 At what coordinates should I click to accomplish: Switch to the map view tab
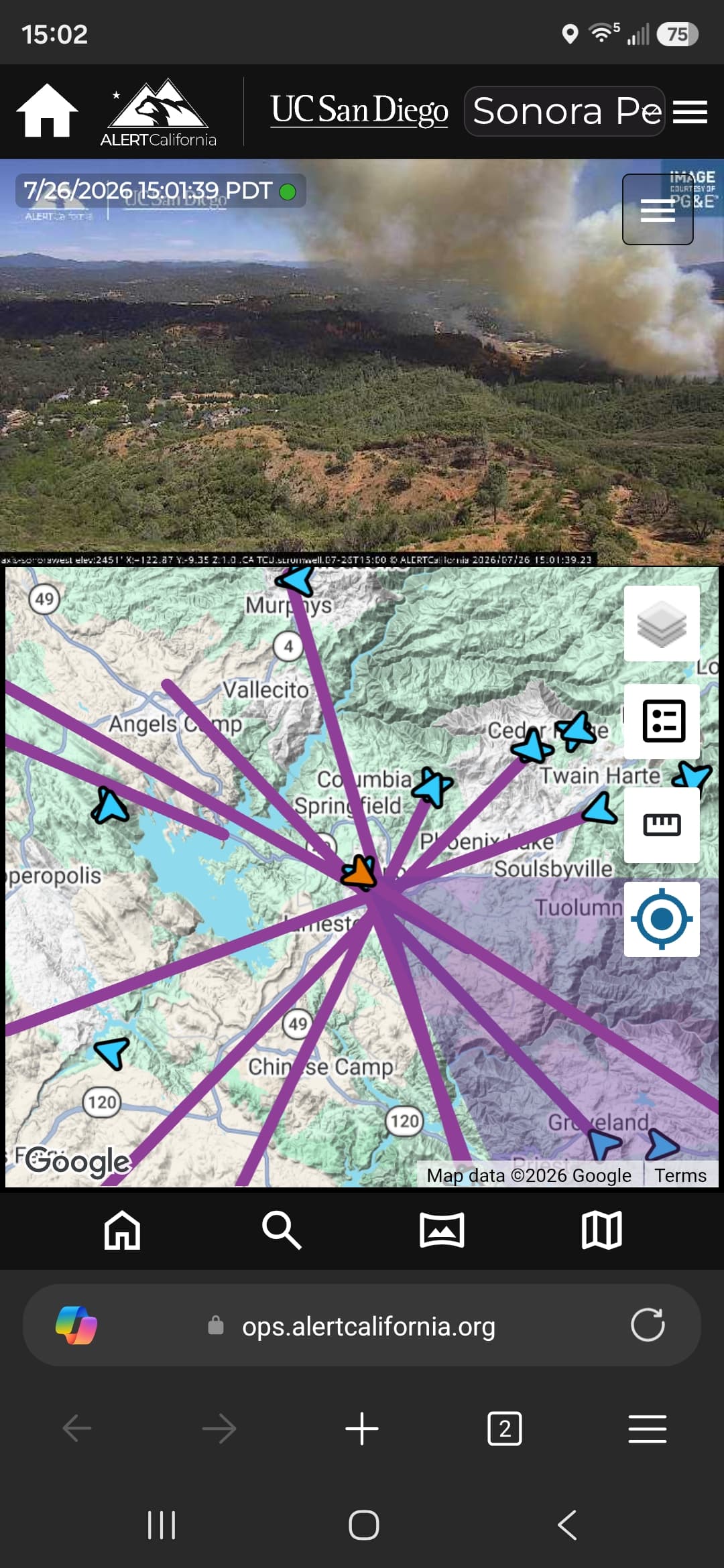click(602, 1230)
